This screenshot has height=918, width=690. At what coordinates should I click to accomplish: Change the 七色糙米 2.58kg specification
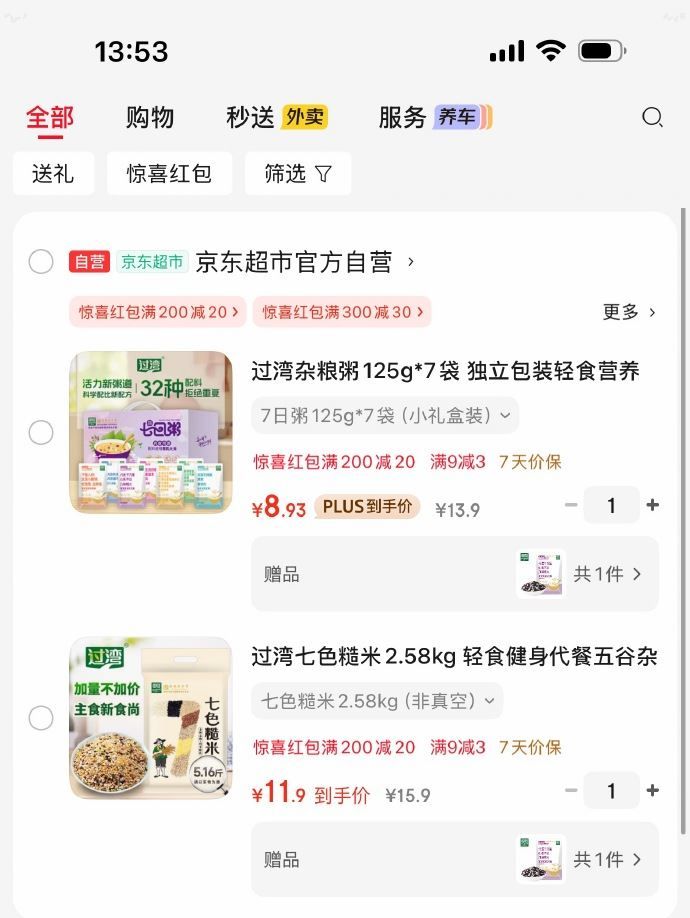pyautogui.click(x=377, y=701)
